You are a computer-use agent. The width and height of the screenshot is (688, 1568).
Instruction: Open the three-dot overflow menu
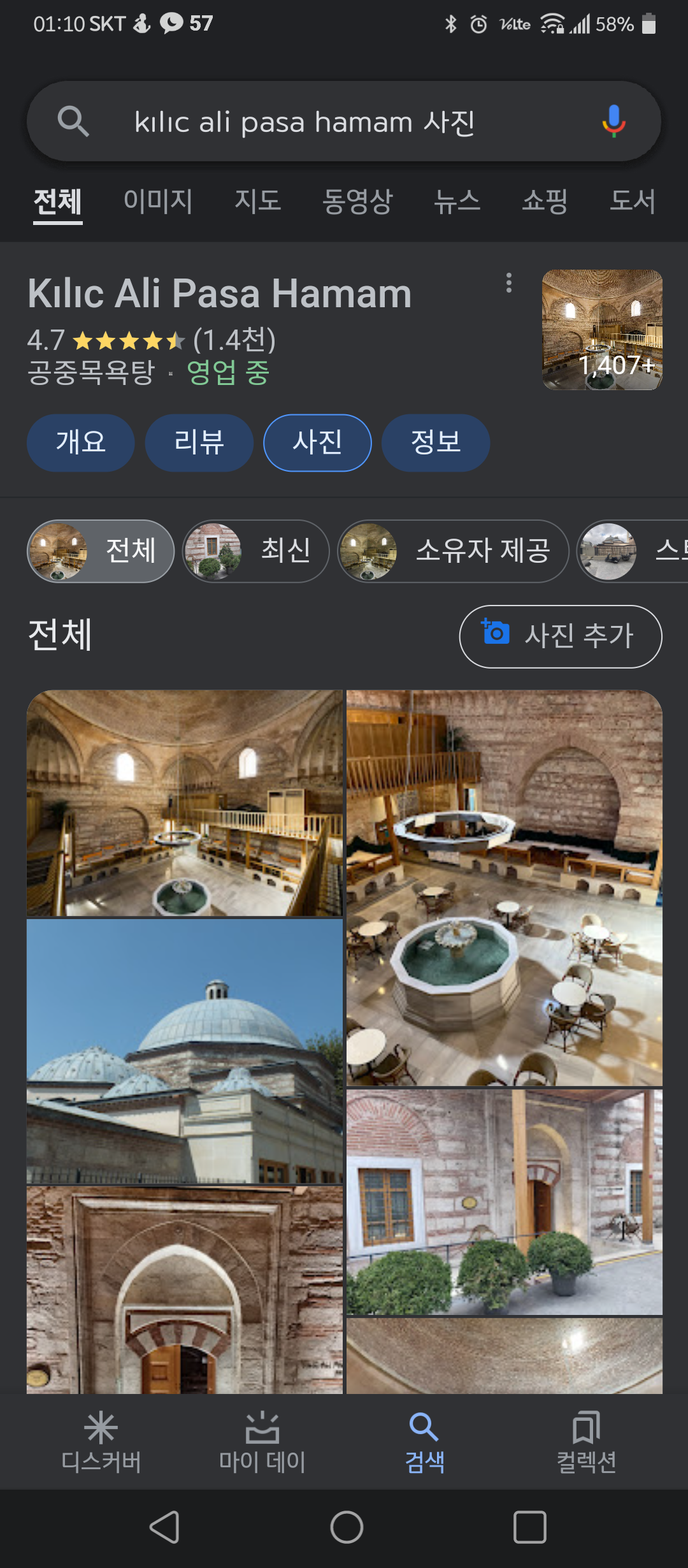click(x=508, y=282)
